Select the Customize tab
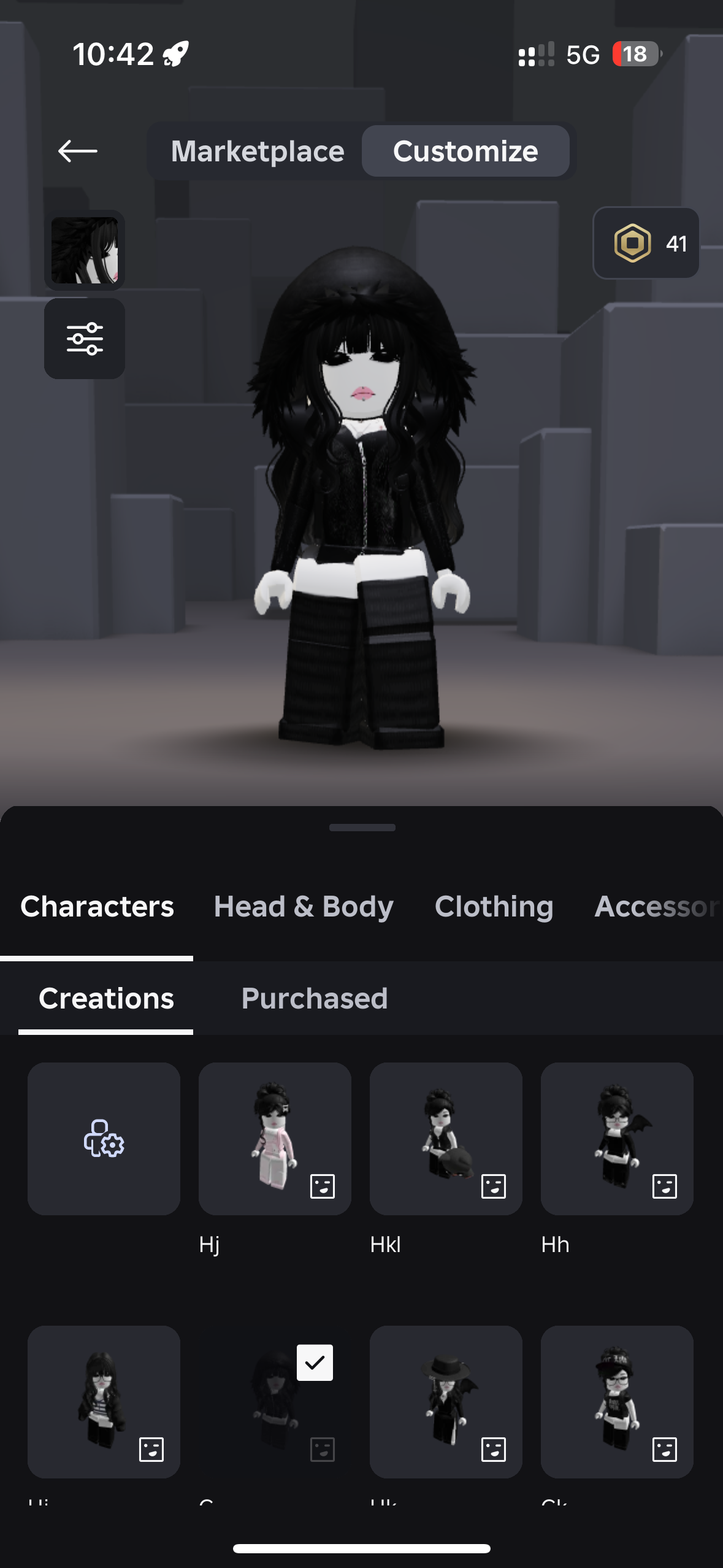The height and width of the screenshot is (1568, 723). (465, 152)
